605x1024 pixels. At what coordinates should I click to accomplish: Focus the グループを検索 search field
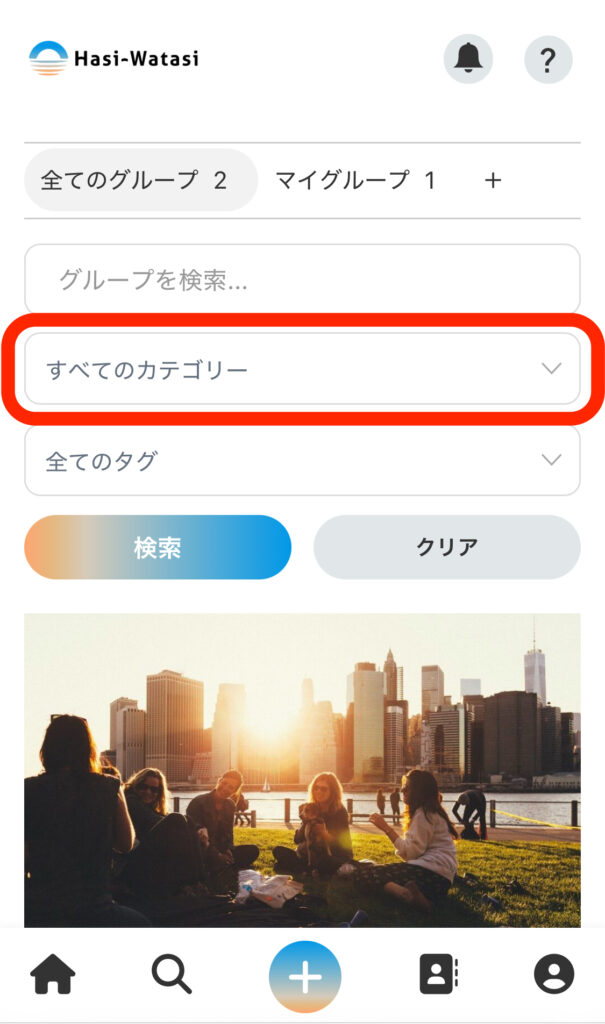click(x=302, y=280)
